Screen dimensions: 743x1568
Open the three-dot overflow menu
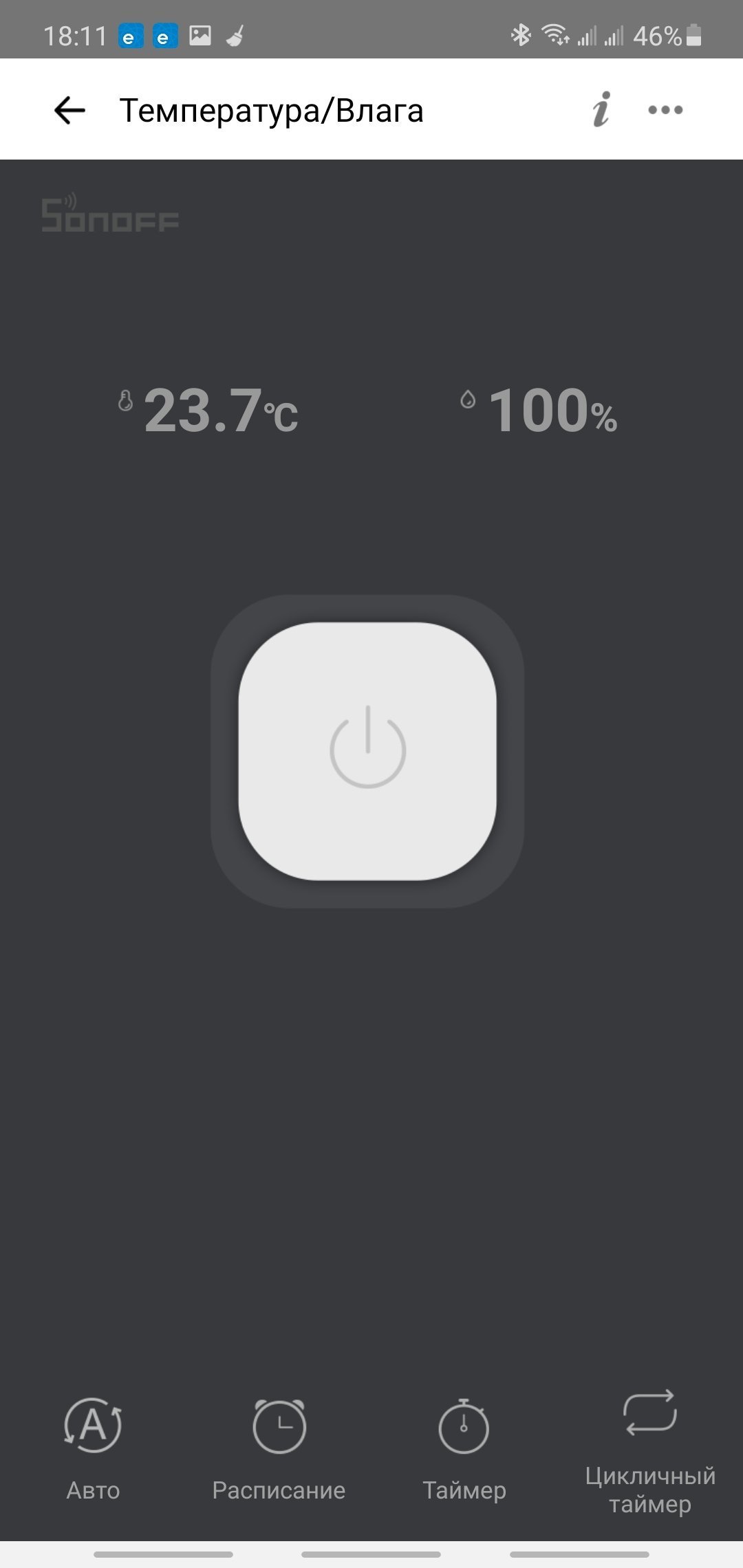coord(665,109)
